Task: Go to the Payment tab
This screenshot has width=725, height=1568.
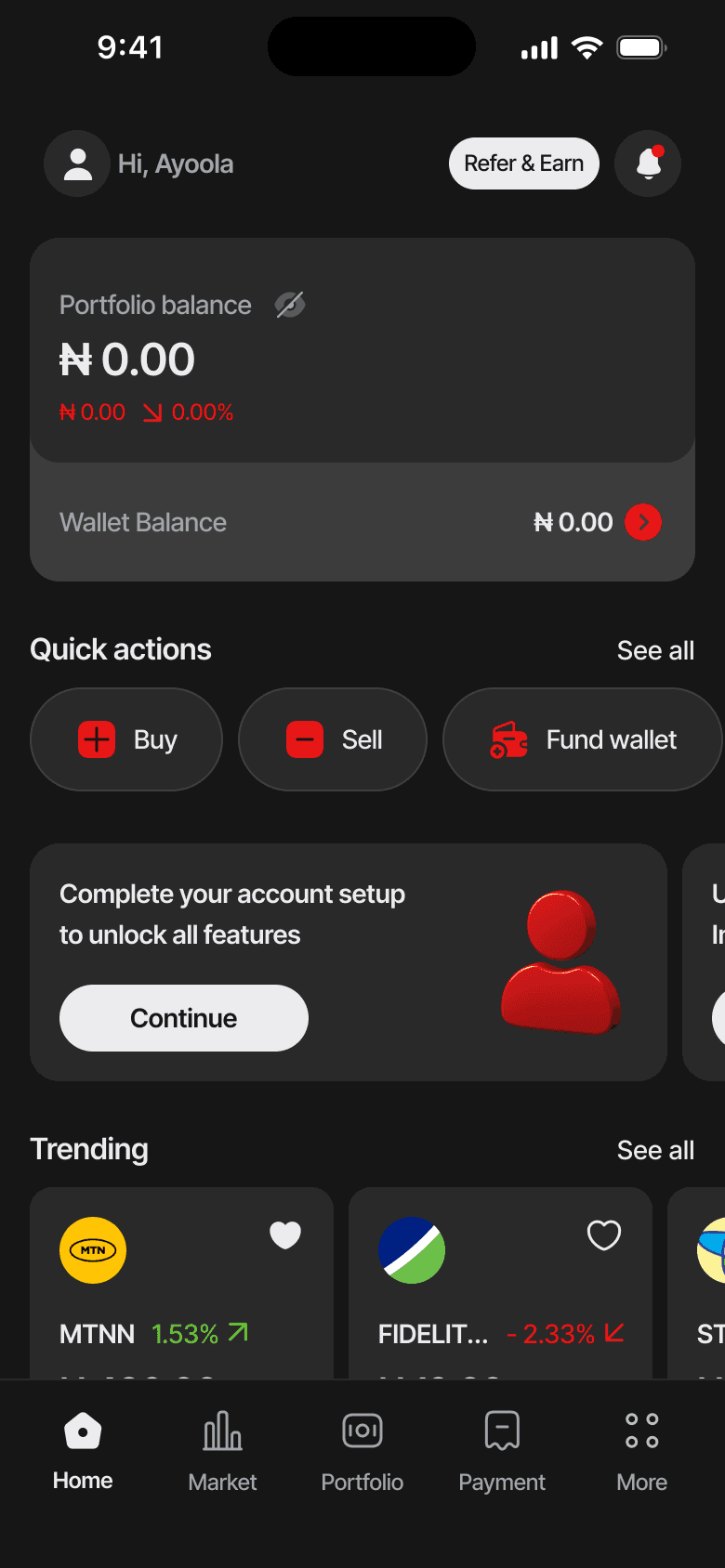Action: (502, 1449)
